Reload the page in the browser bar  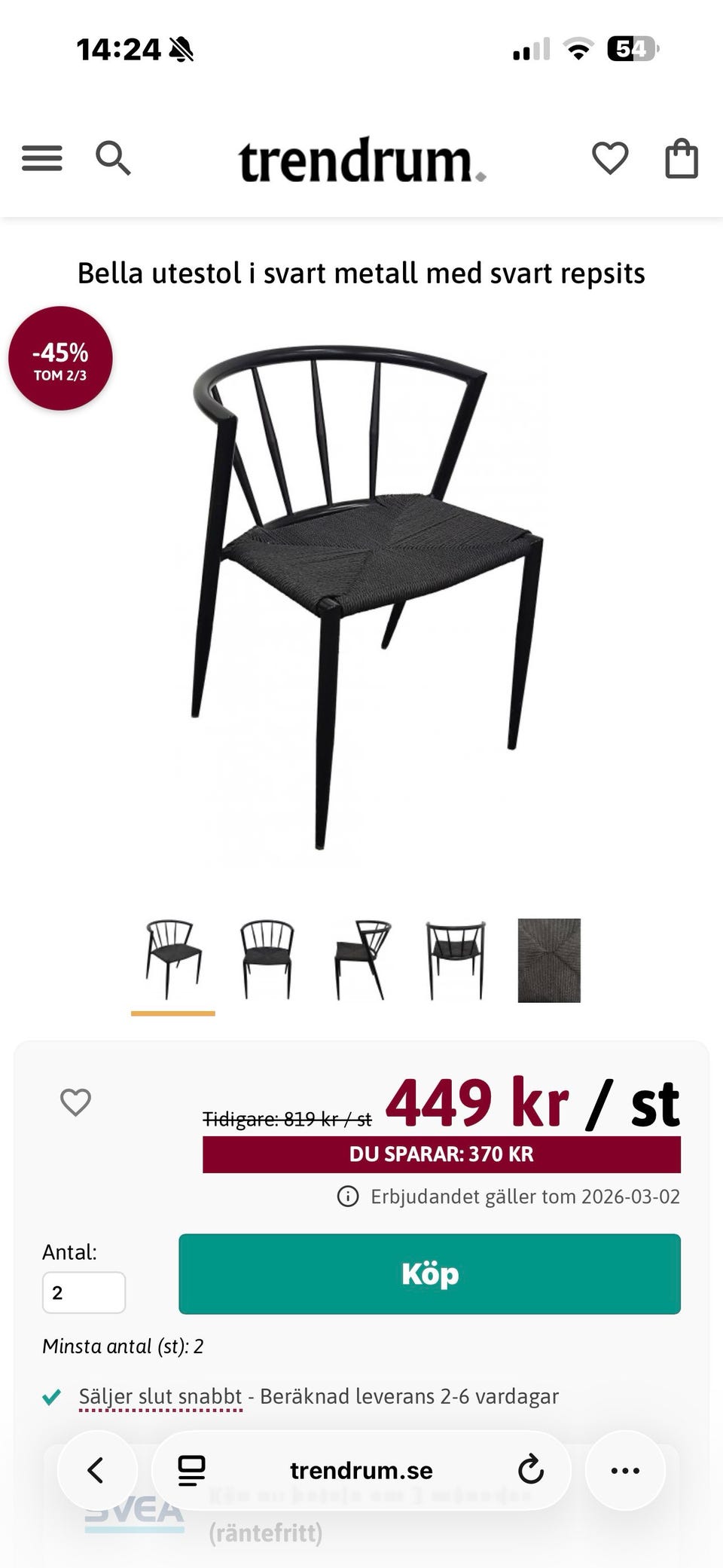click(x=532, y=1470)
